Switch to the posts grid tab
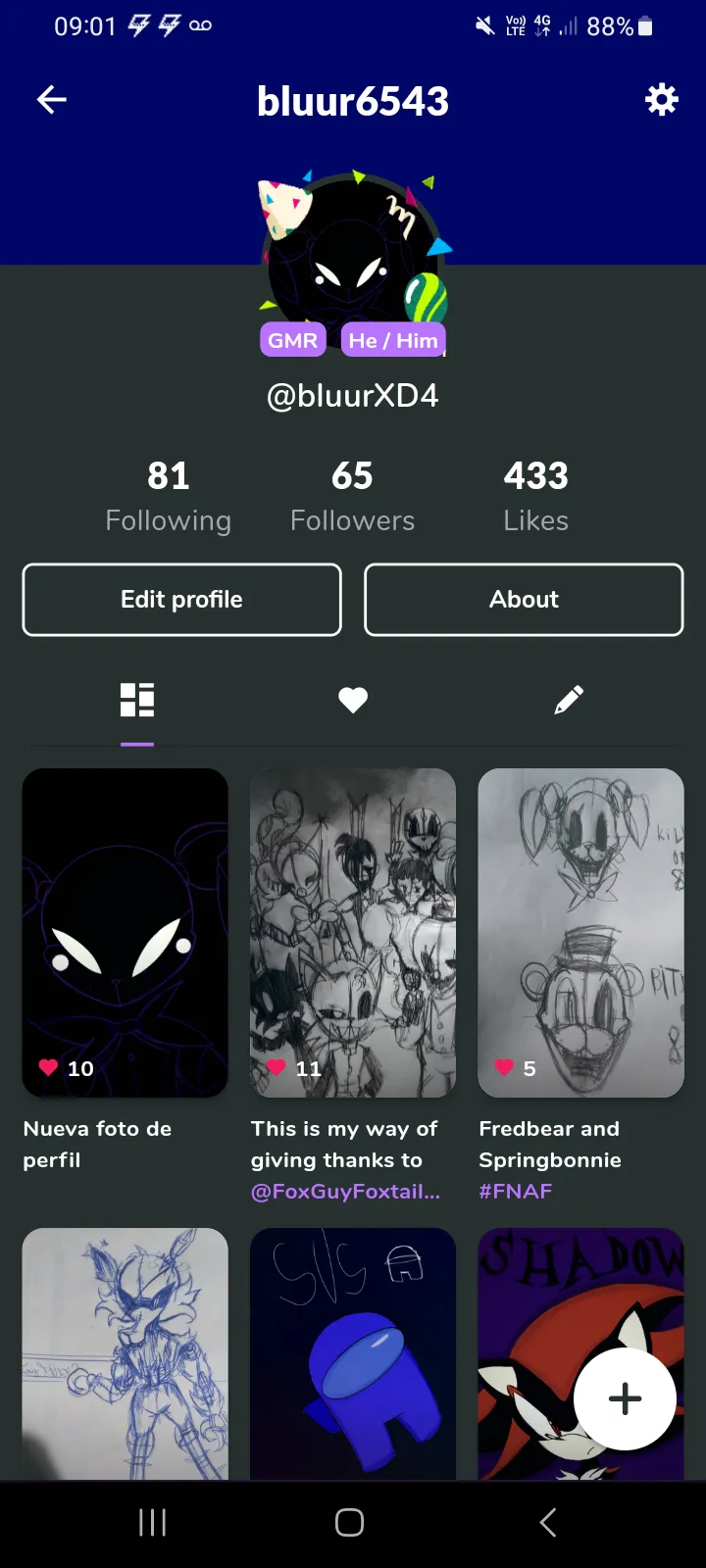 137,701
